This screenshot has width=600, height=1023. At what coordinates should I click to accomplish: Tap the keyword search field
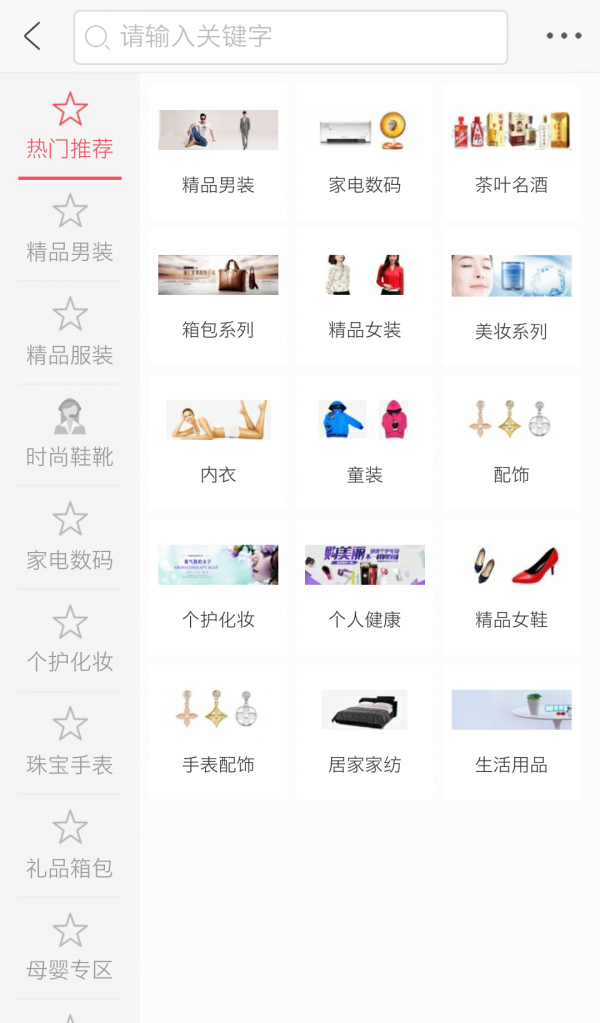[x=290, y=37]
